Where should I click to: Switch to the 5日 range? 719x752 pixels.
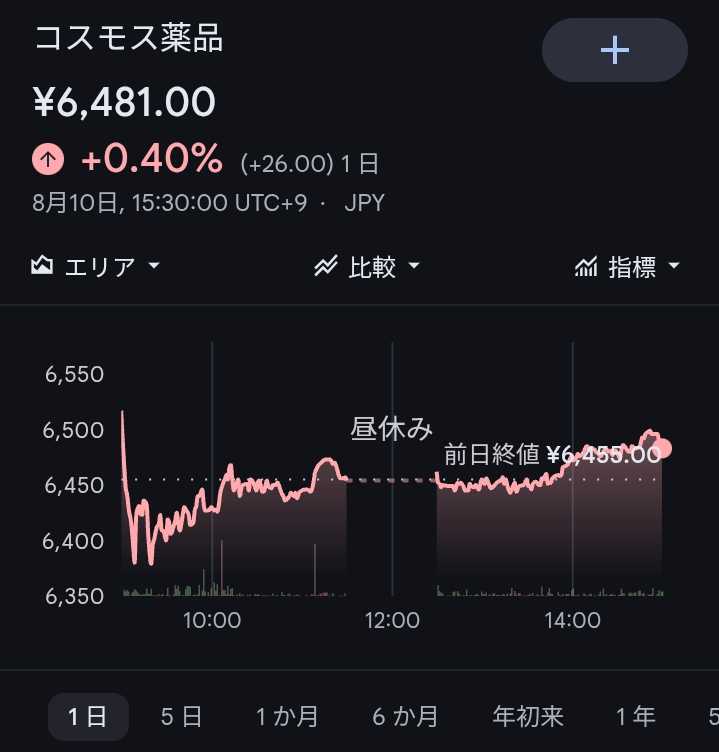pos(181,717)
